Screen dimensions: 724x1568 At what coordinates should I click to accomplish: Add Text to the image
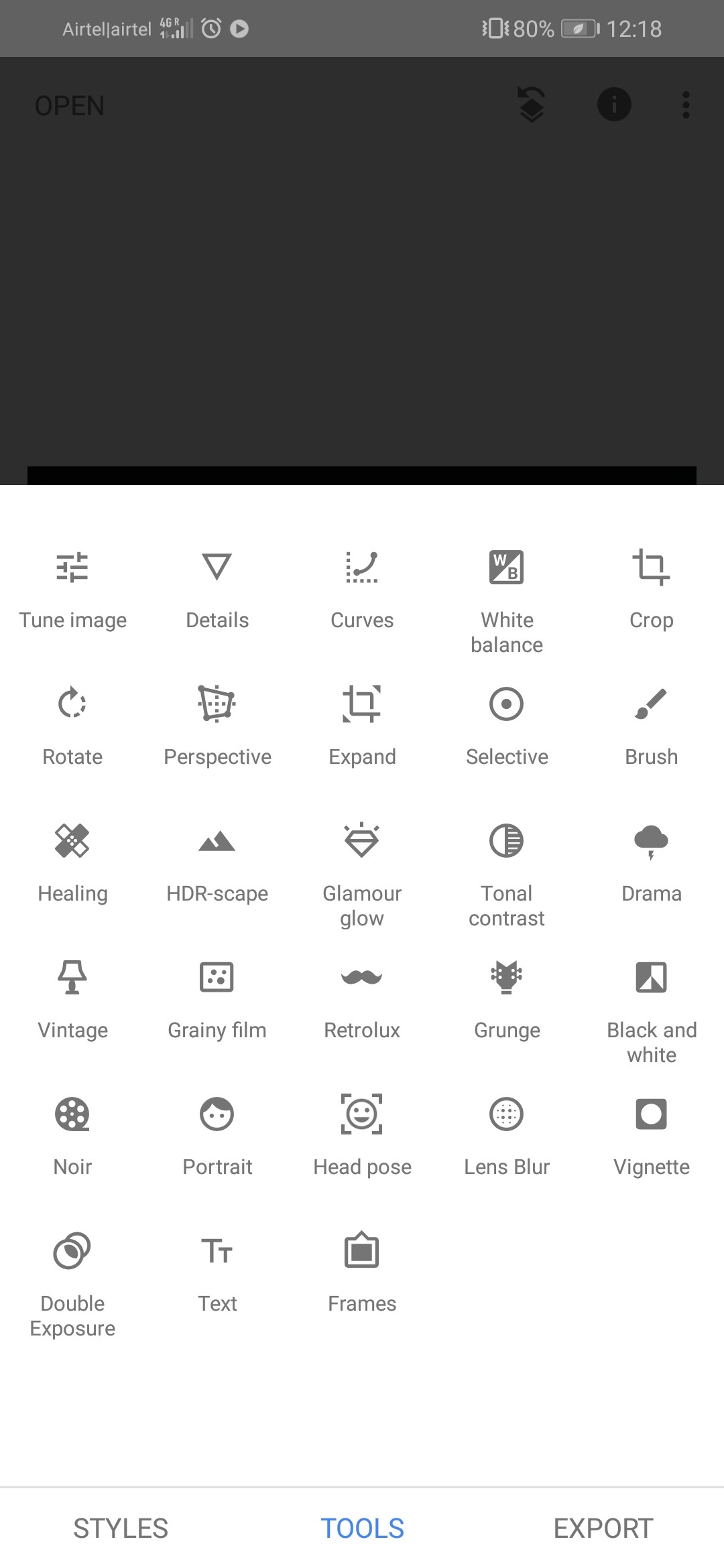click(x=217, y=1273)
